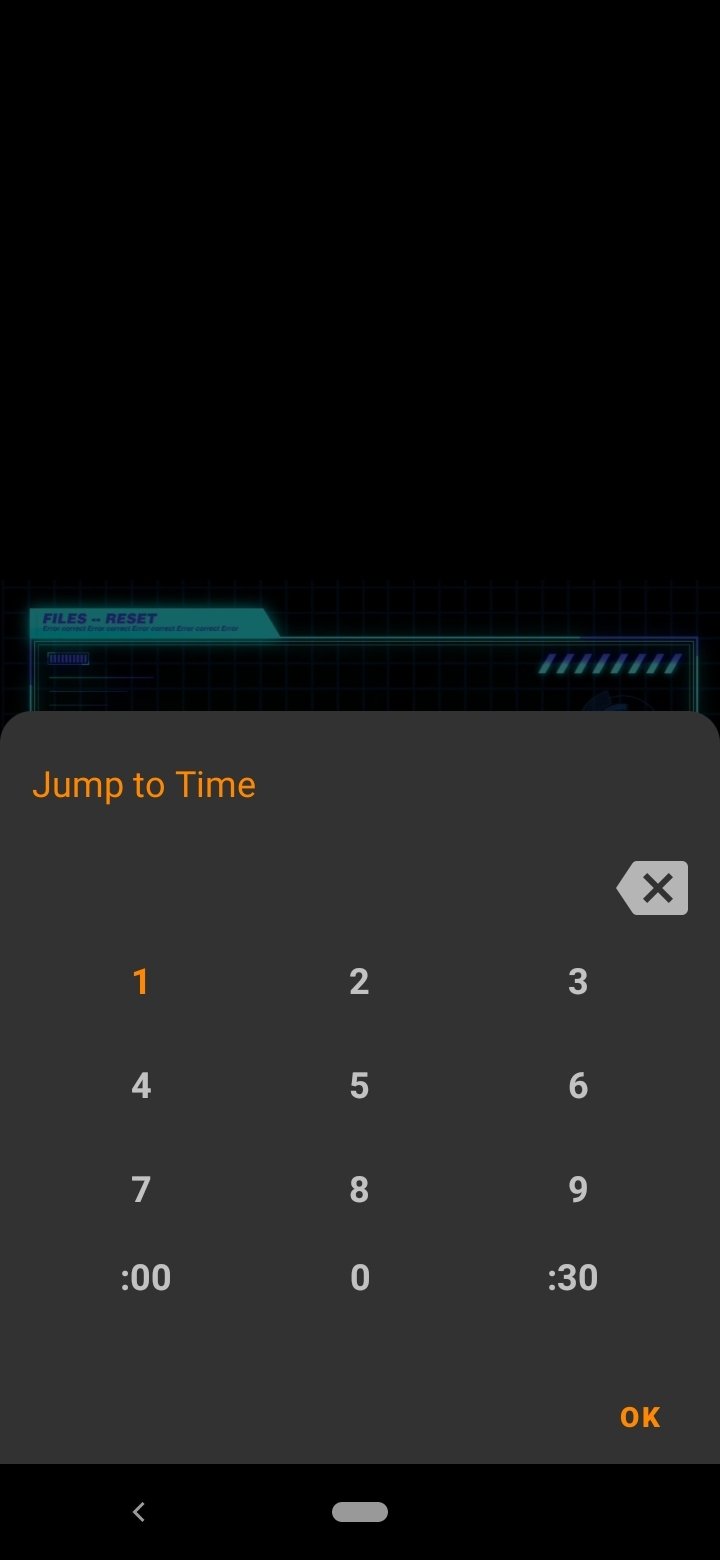Tap number 5 on the keypad
This screenshot has height=1560, width=720.
pyautogui.click(x=360, y=1085)
